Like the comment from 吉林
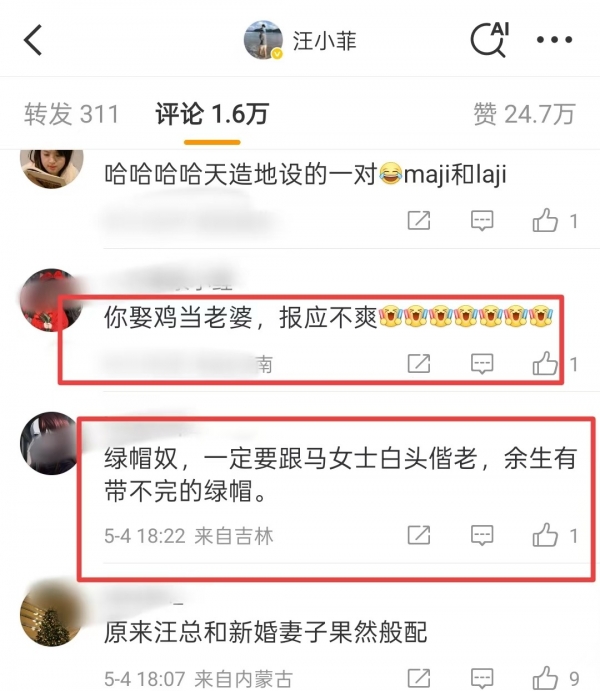 click(546, 536)
